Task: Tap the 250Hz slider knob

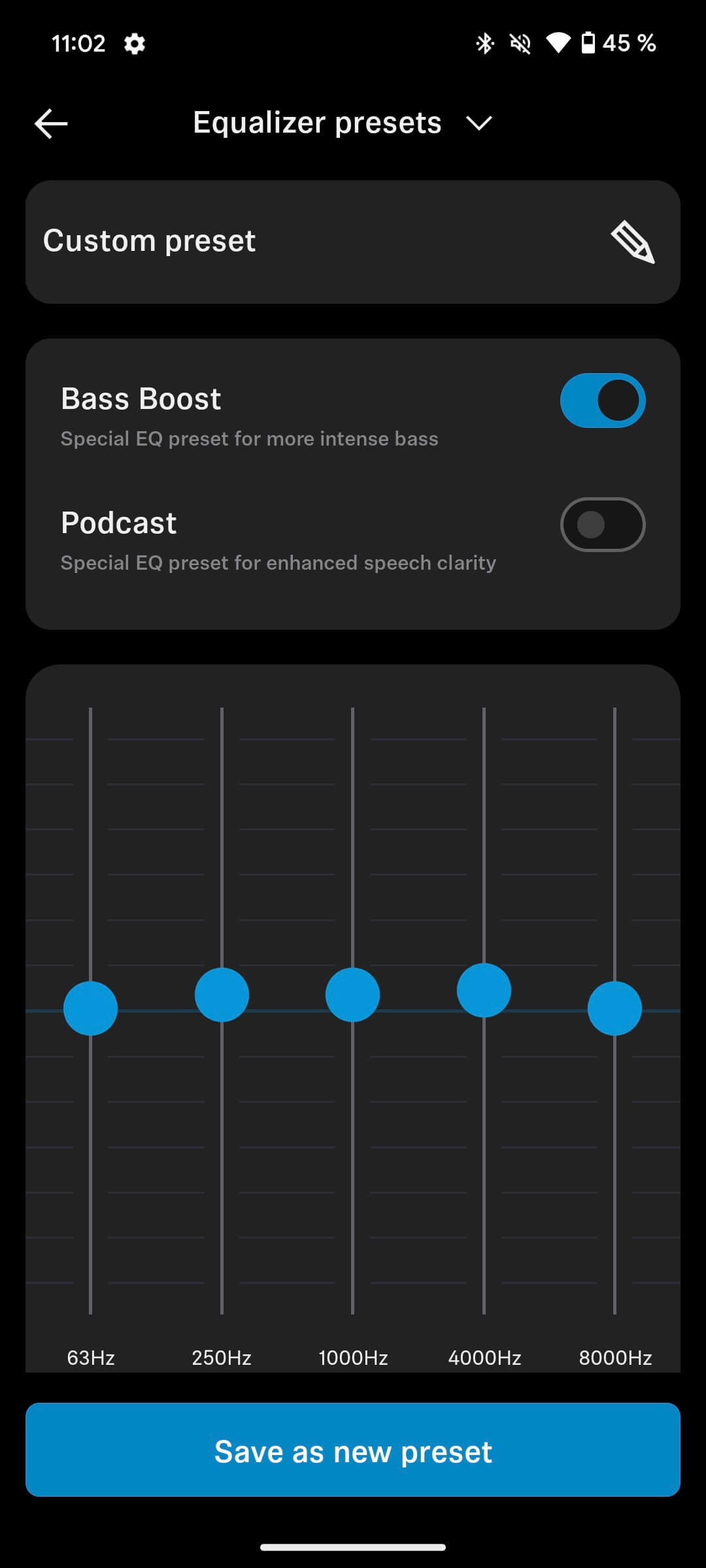Action: pyautogui.click(x=222, y=994)
